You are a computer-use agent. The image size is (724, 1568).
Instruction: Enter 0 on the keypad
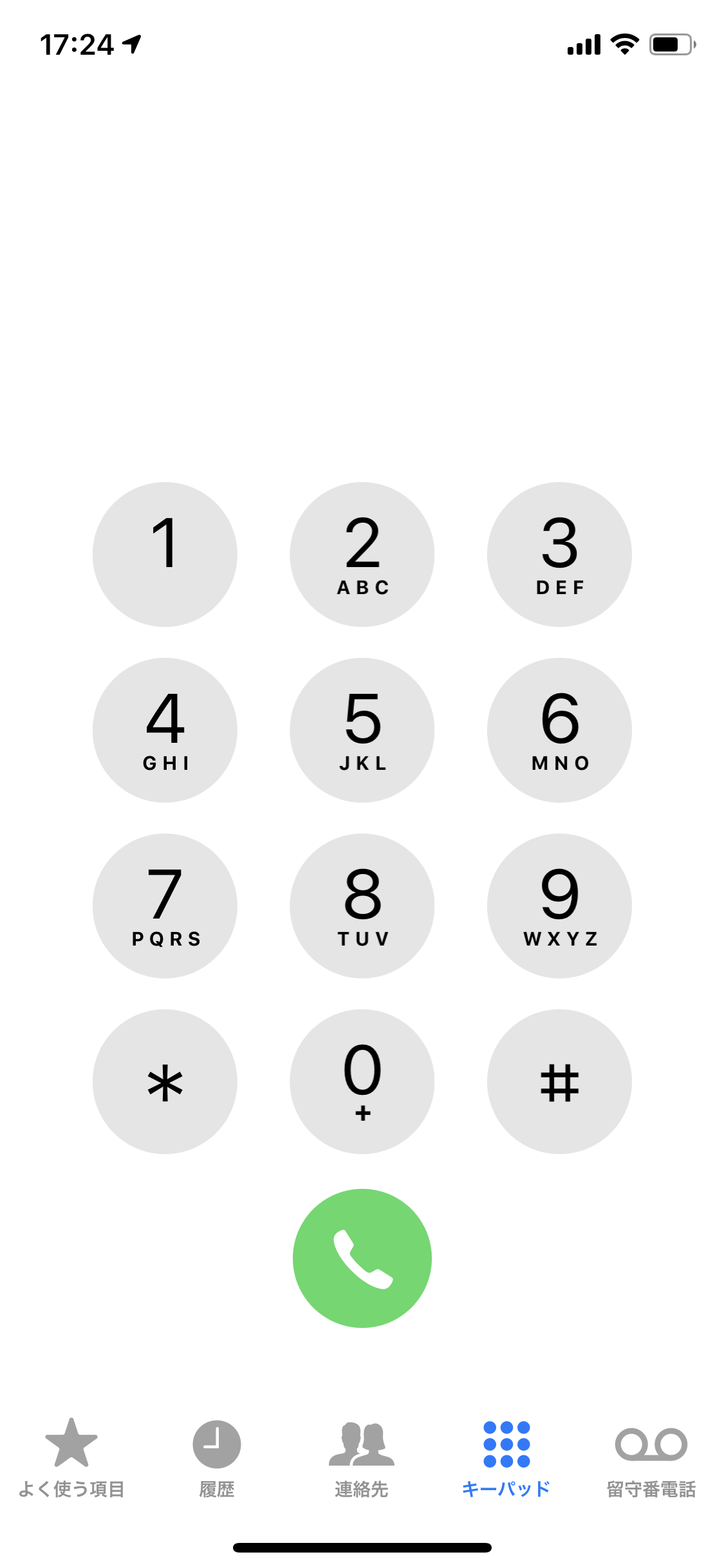click(x=362, y=1081)
